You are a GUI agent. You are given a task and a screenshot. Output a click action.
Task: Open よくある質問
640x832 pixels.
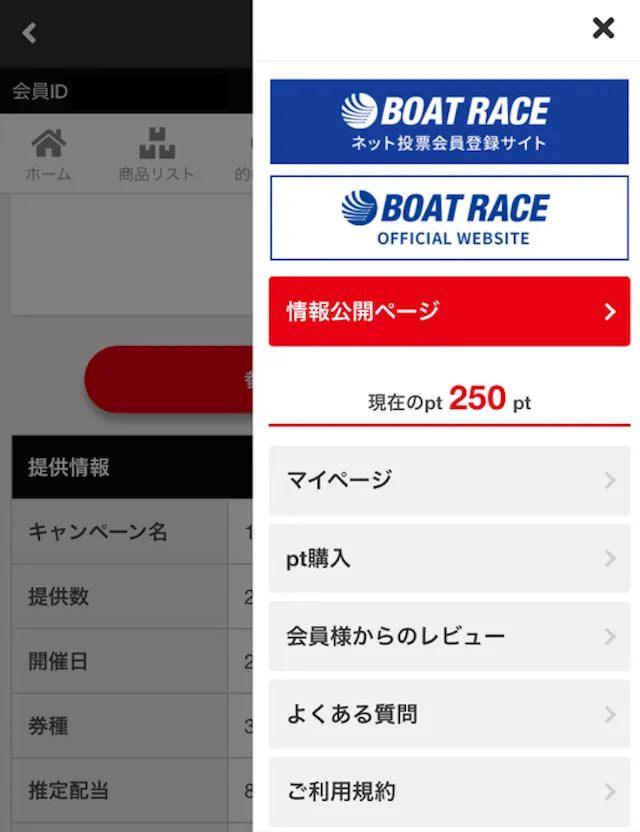point(449,714)
